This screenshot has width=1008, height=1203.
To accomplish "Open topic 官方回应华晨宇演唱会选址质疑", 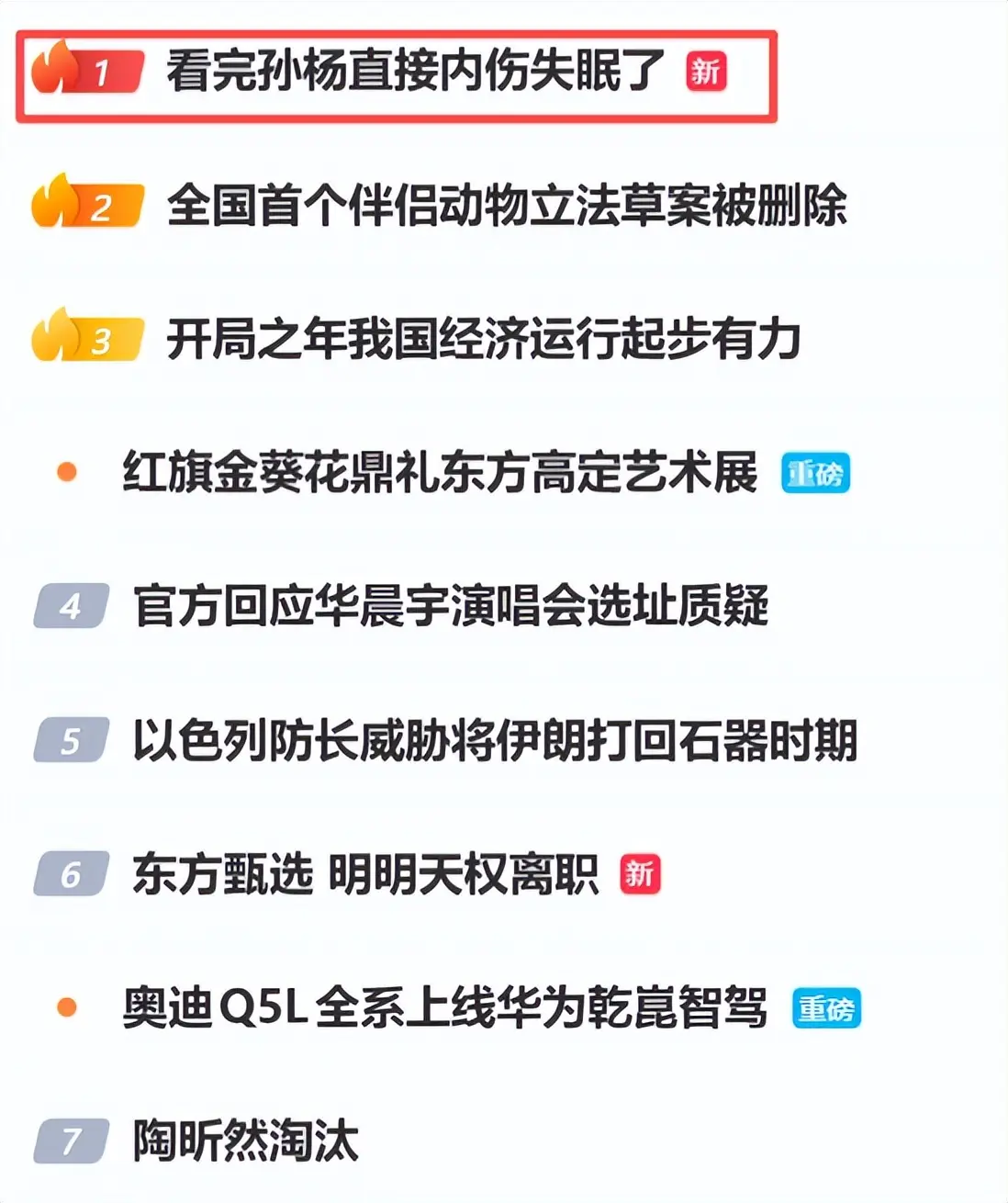I will [x=451, y=607].
